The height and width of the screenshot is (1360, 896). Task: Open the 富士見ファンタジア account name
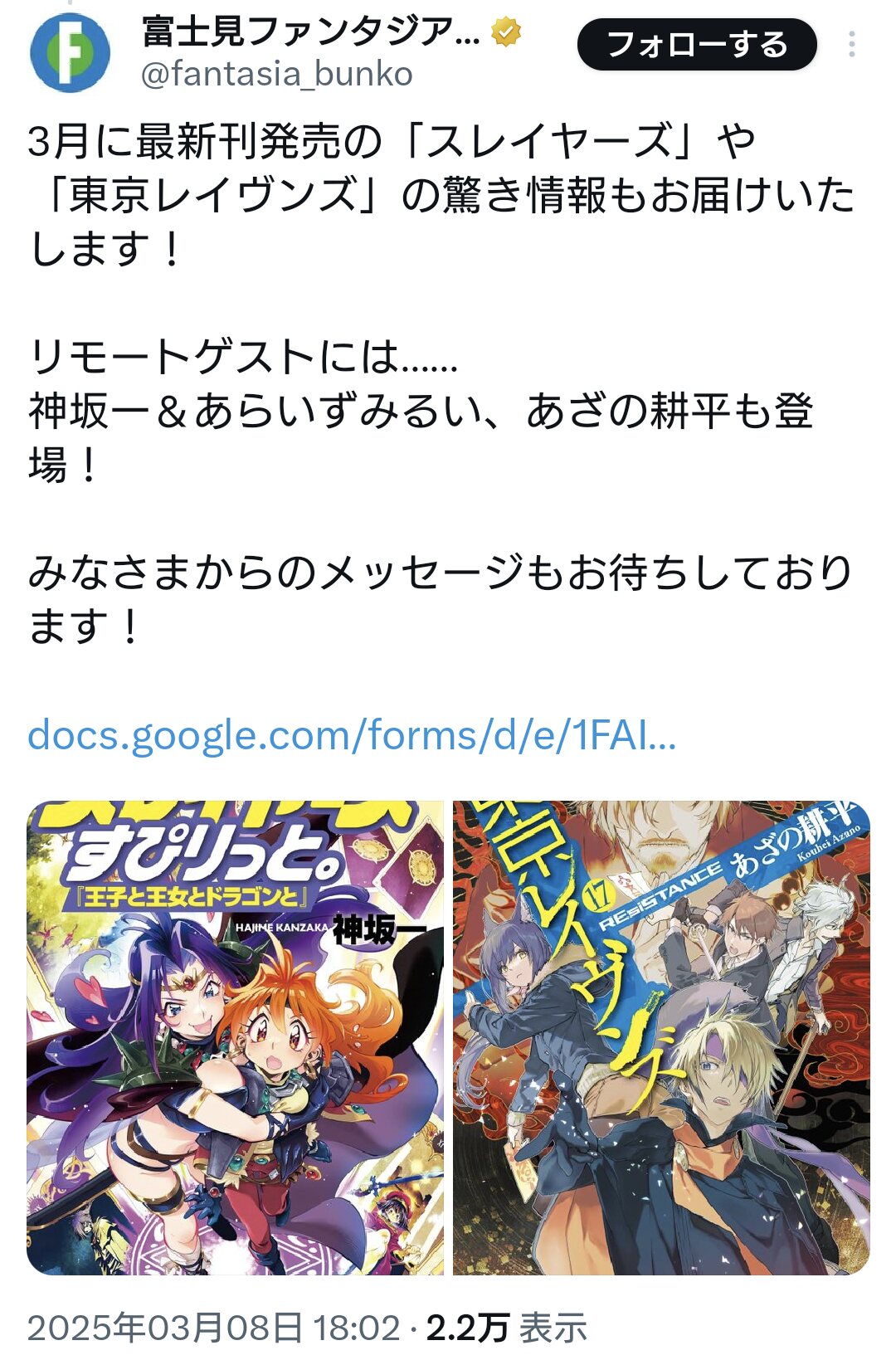click(x=311, y=32)
